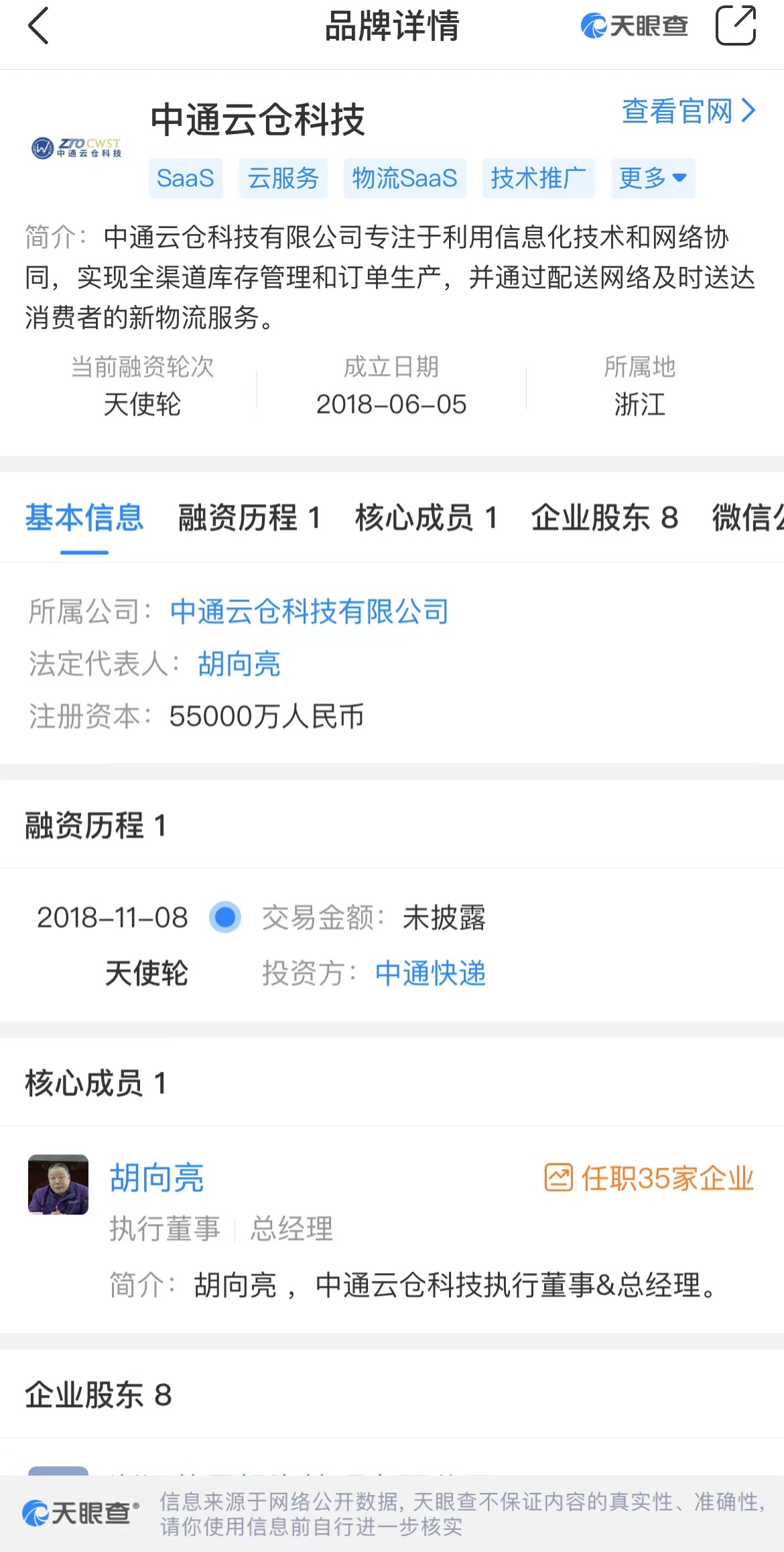
Task: Tap the SaaS tag chip
Action: [185, 178]
